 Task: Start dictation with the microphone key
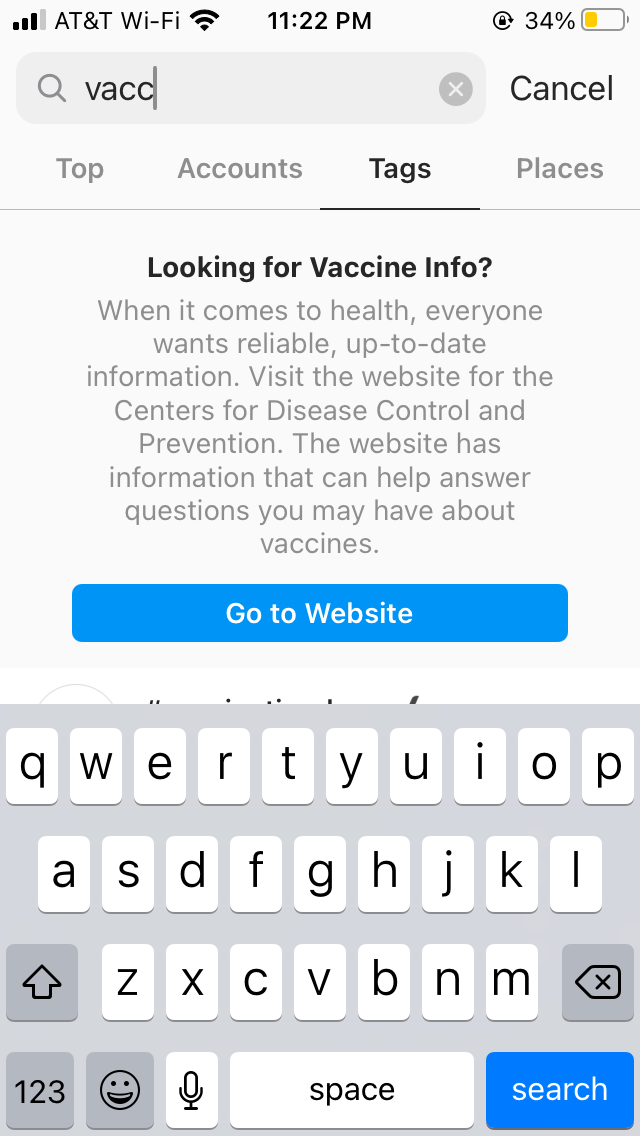[x=191, y=1089]
